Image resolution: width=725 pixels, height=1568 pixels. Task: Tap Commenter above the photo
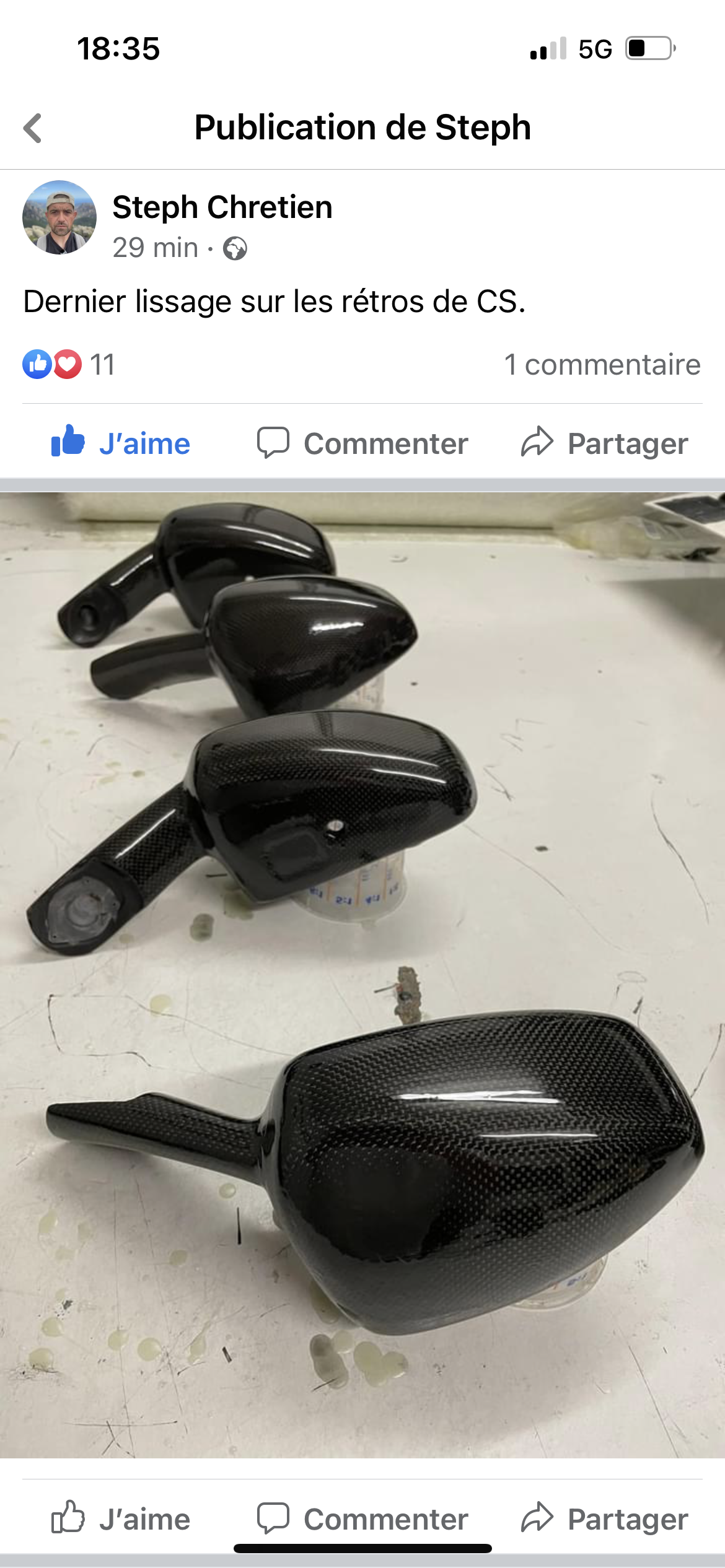(362, 443)
